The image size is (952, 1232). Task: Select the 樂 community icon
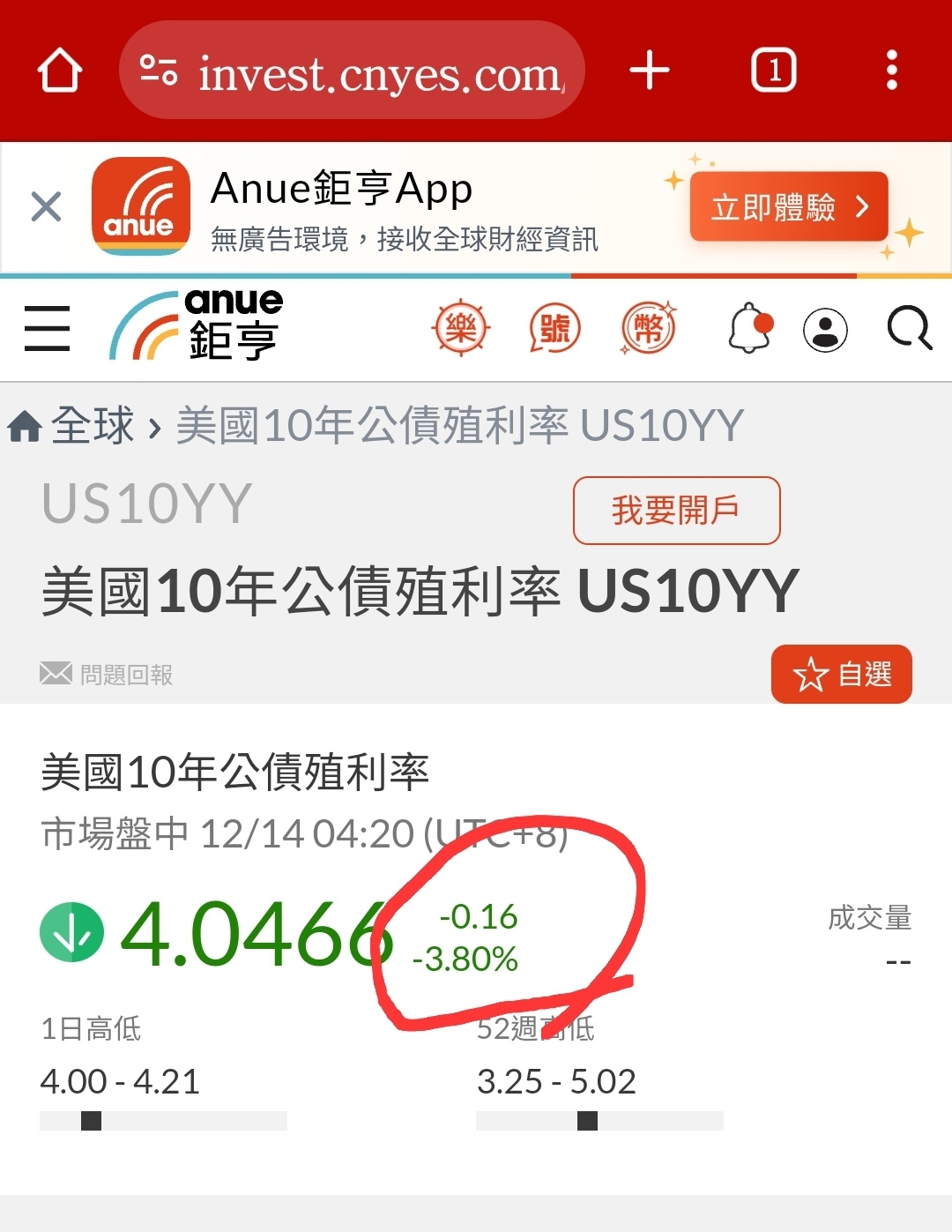click(x=459, y=327)
